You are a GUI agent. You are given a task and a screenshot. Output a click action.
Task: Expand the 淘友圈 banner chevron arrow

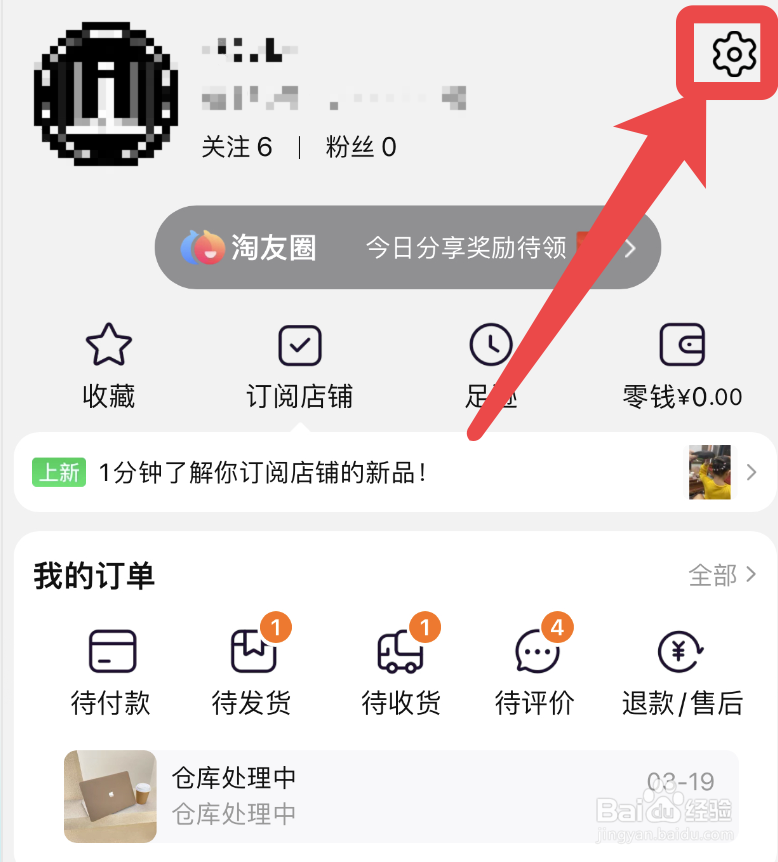[629, 248]
